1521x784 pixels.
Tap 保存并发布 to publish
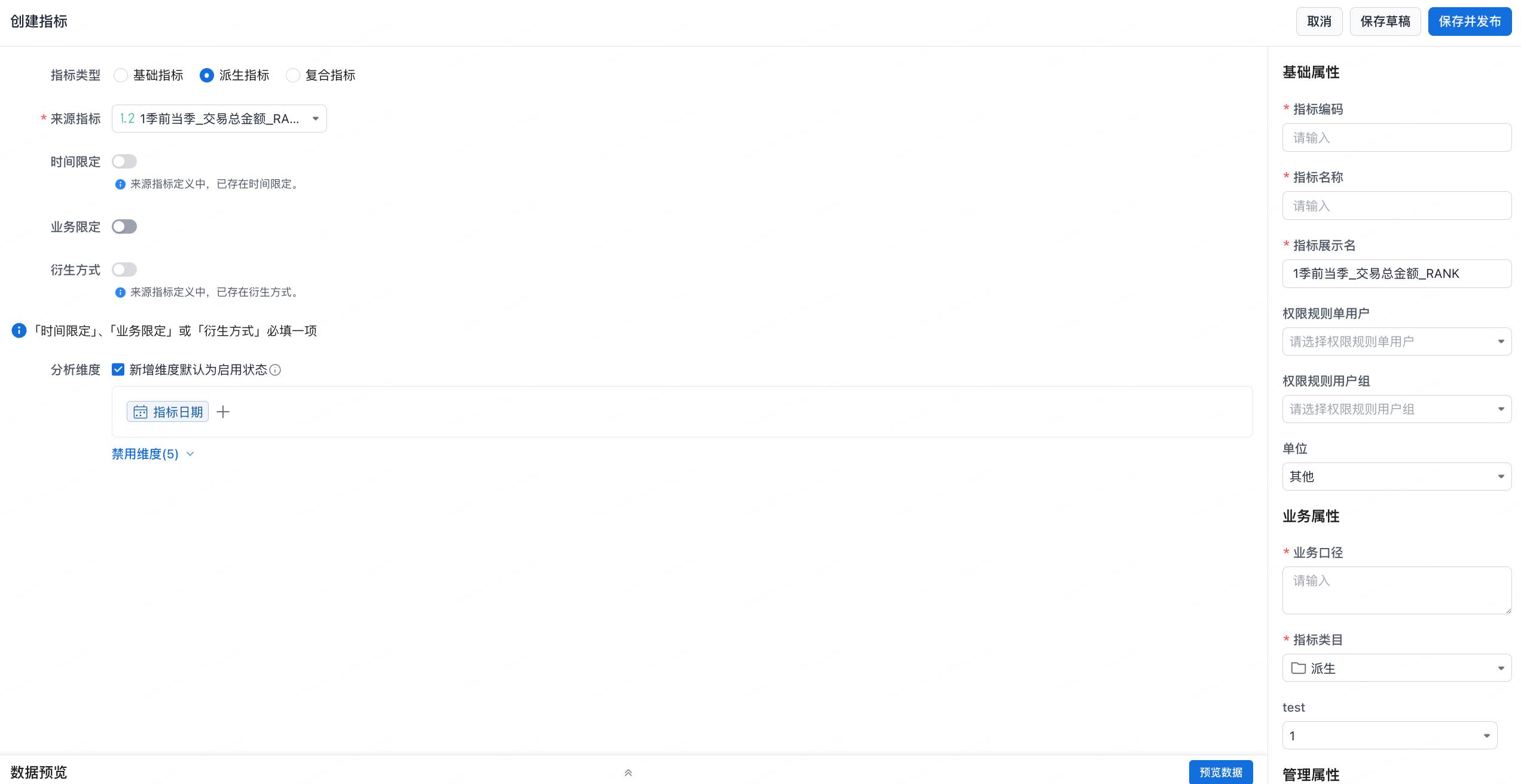[x=1469, y=22]
